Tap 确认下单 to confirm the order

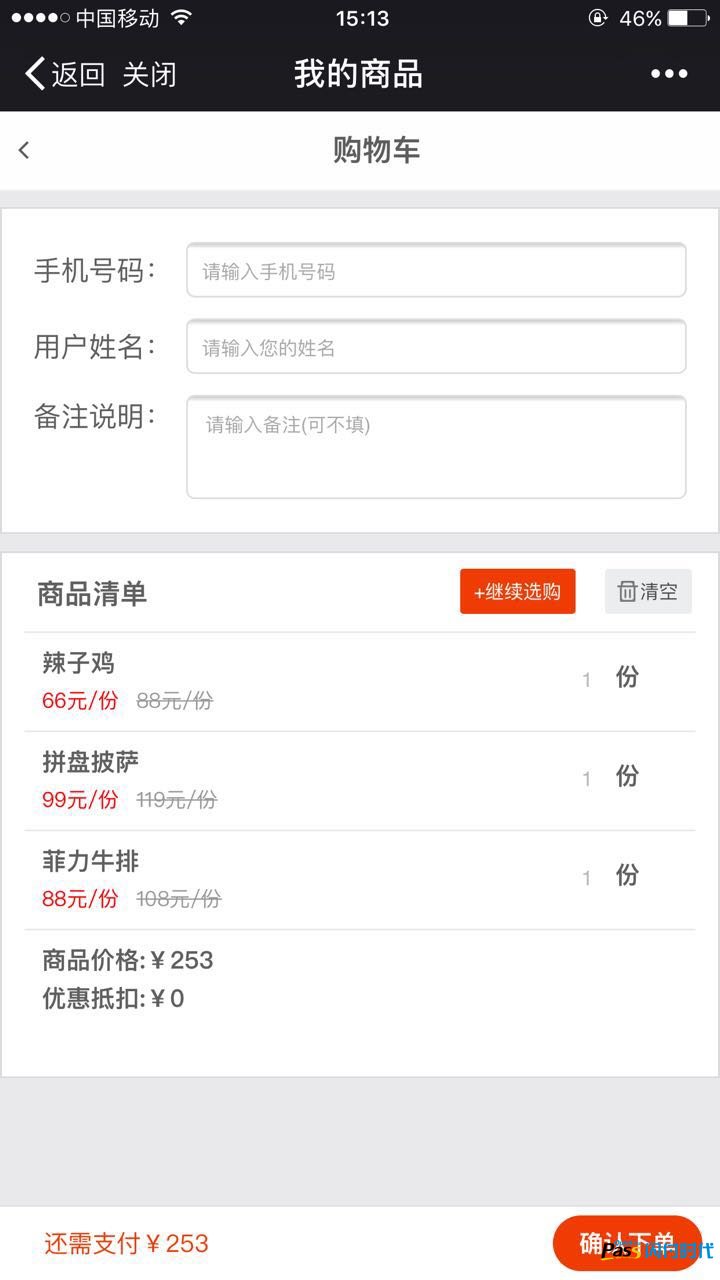point(627,1243)
